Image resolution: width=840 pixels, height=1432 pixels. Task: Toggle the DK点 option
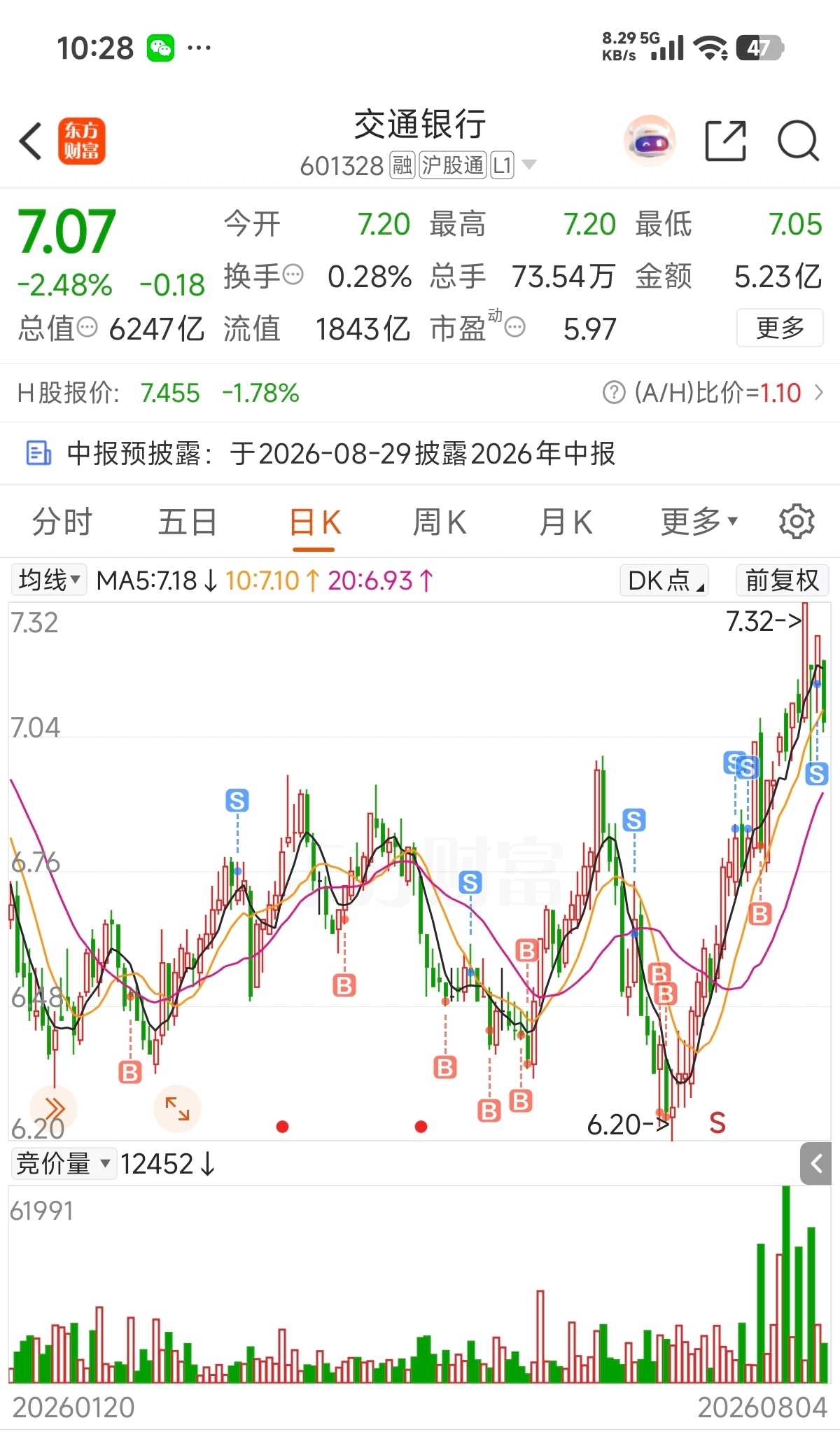664,581
